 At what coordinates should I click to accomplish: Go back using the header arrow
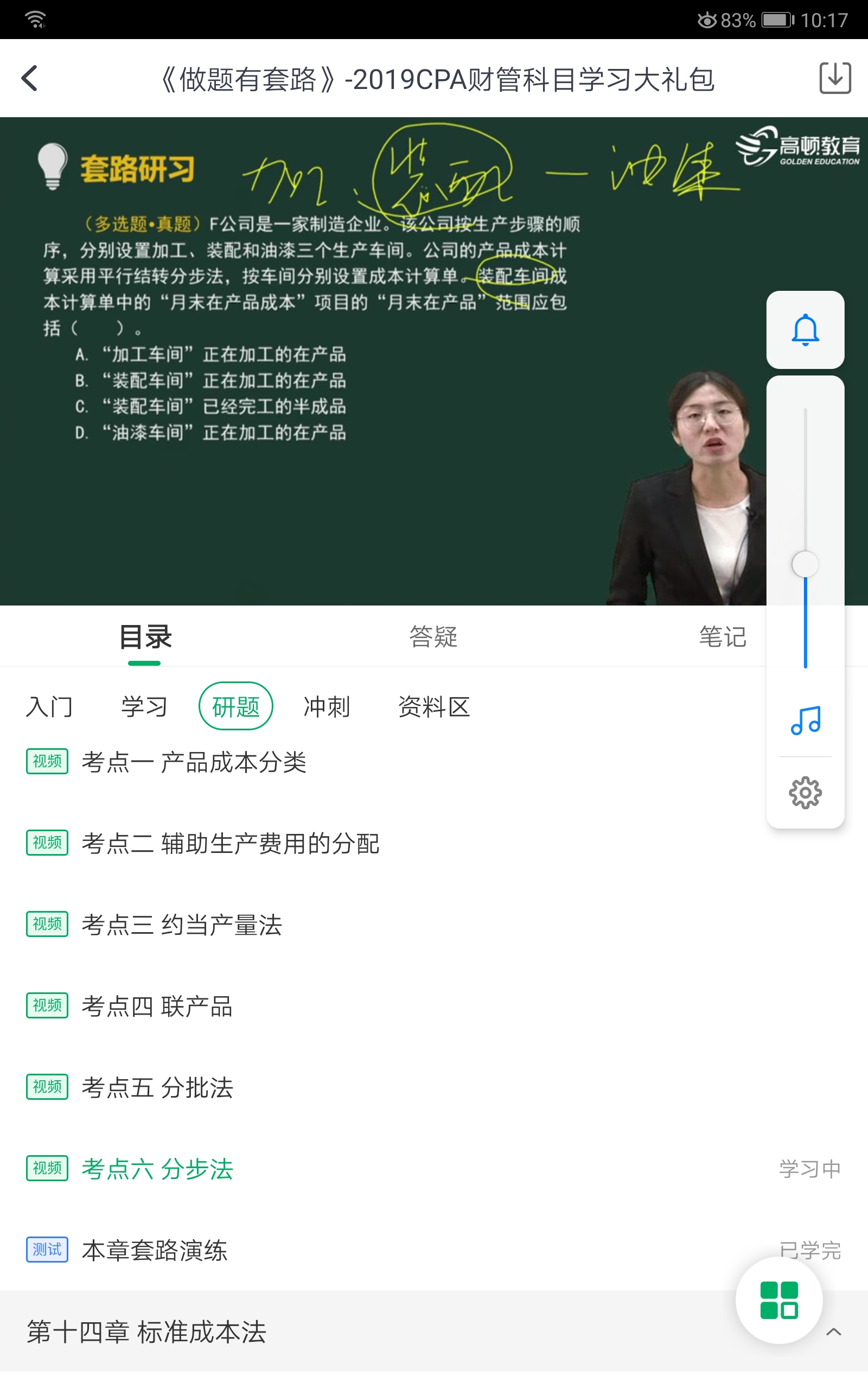pyautogui.click(x=30, y=79)
